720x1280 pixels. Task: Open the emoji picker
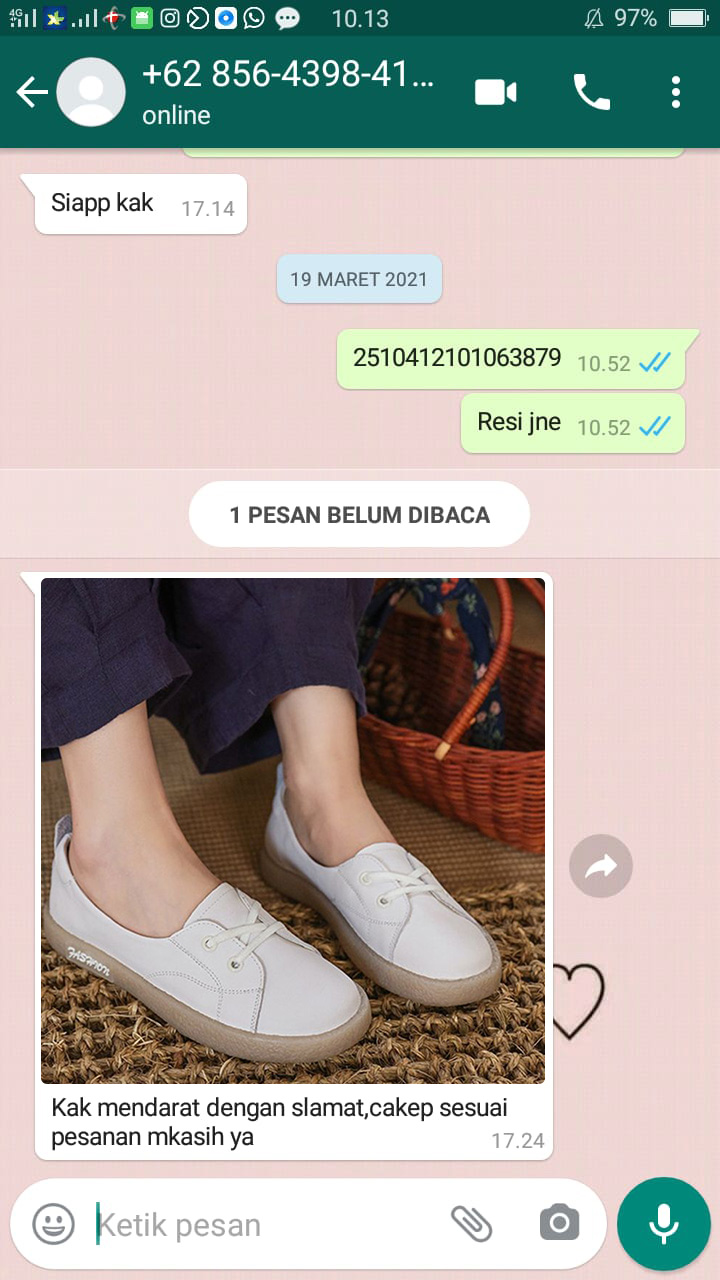click(53, 1224)
